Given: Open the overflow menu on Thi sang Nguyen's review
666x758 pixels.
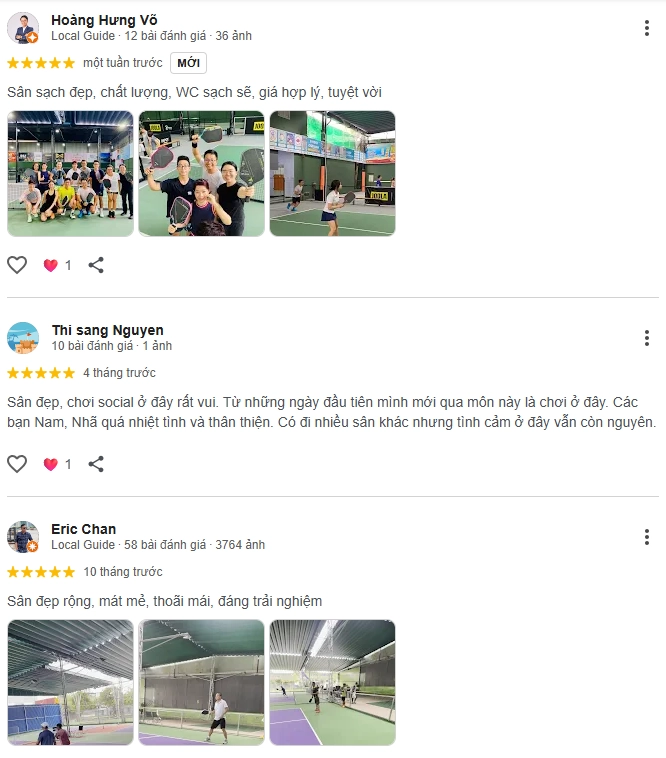Looking at the screenshot, I should 647,338.
